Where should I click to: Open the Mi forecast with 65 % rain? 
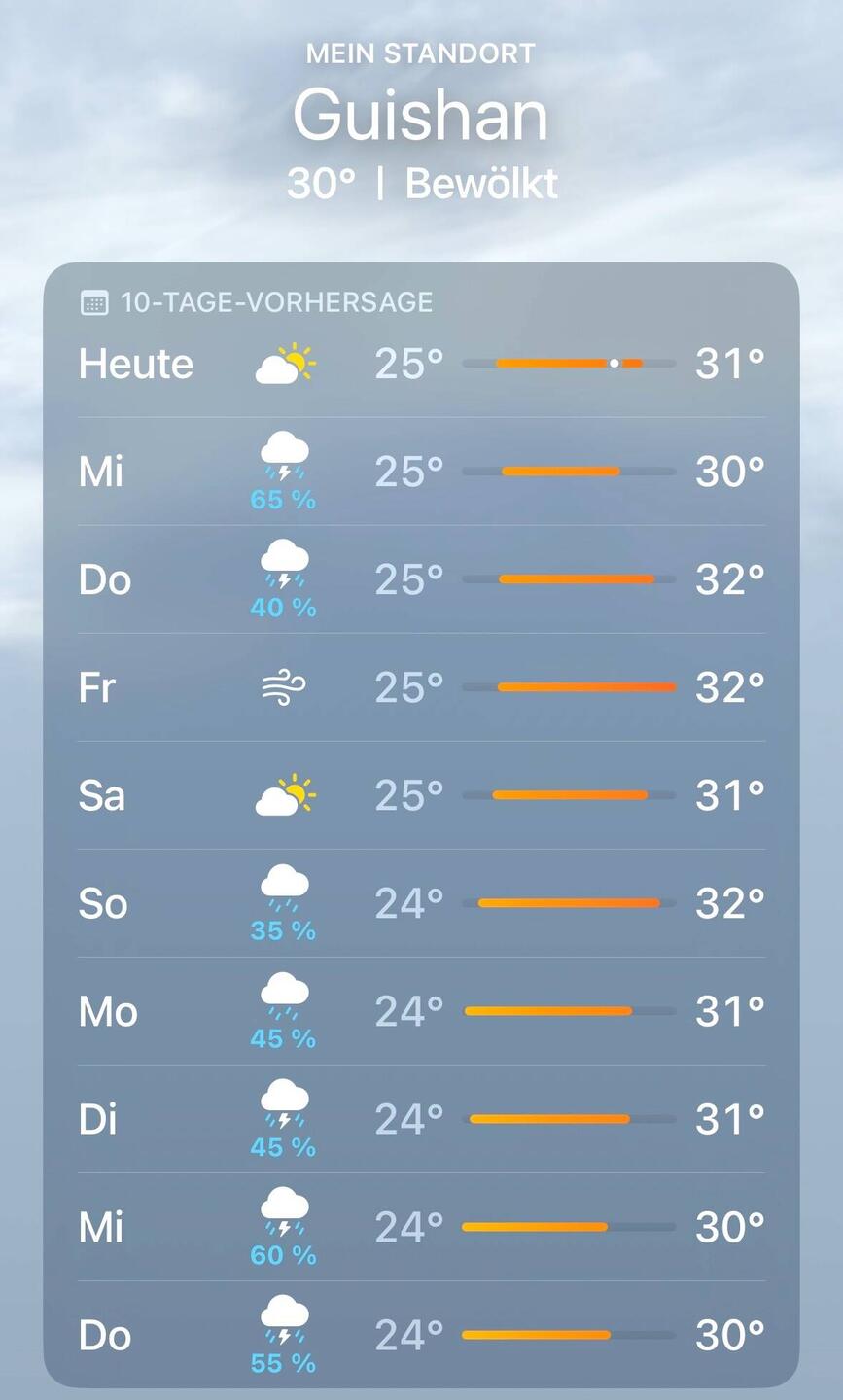point(421,472)
